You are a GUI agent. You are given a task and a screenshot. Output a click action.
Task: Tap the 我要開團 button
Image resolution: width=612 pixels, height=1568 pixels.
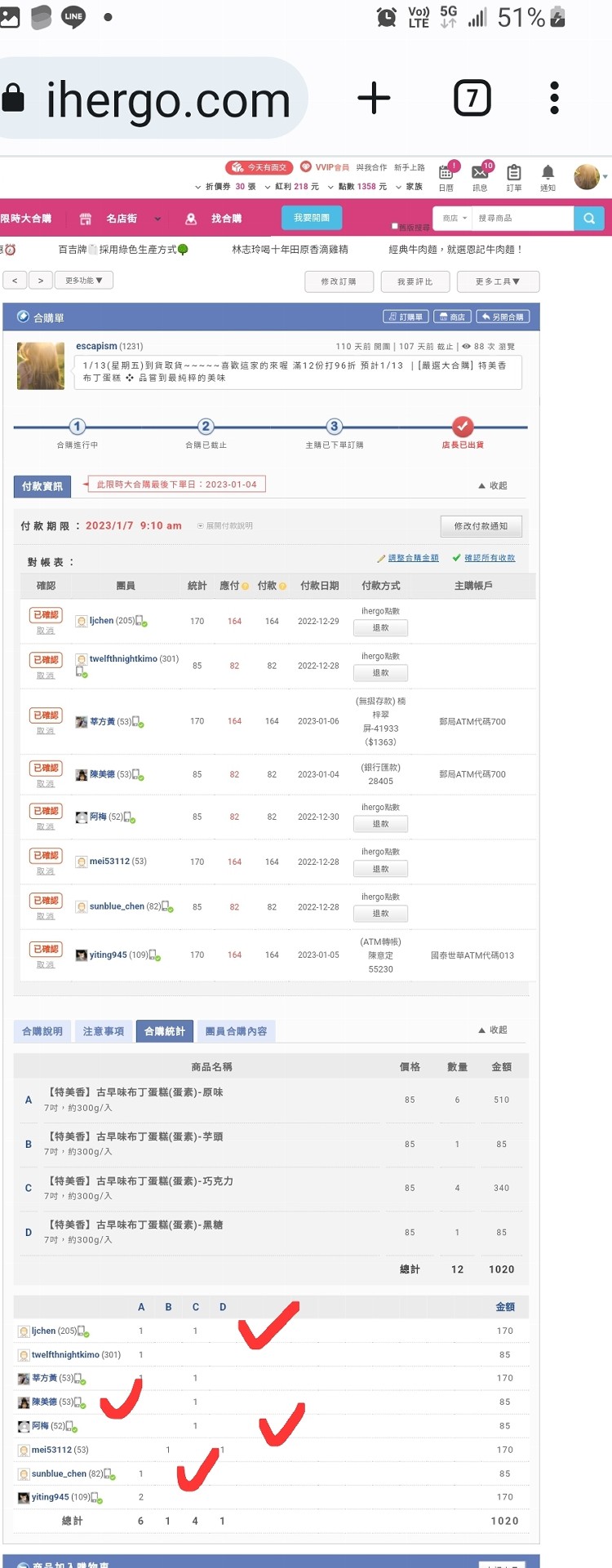[x=312, y=218]
